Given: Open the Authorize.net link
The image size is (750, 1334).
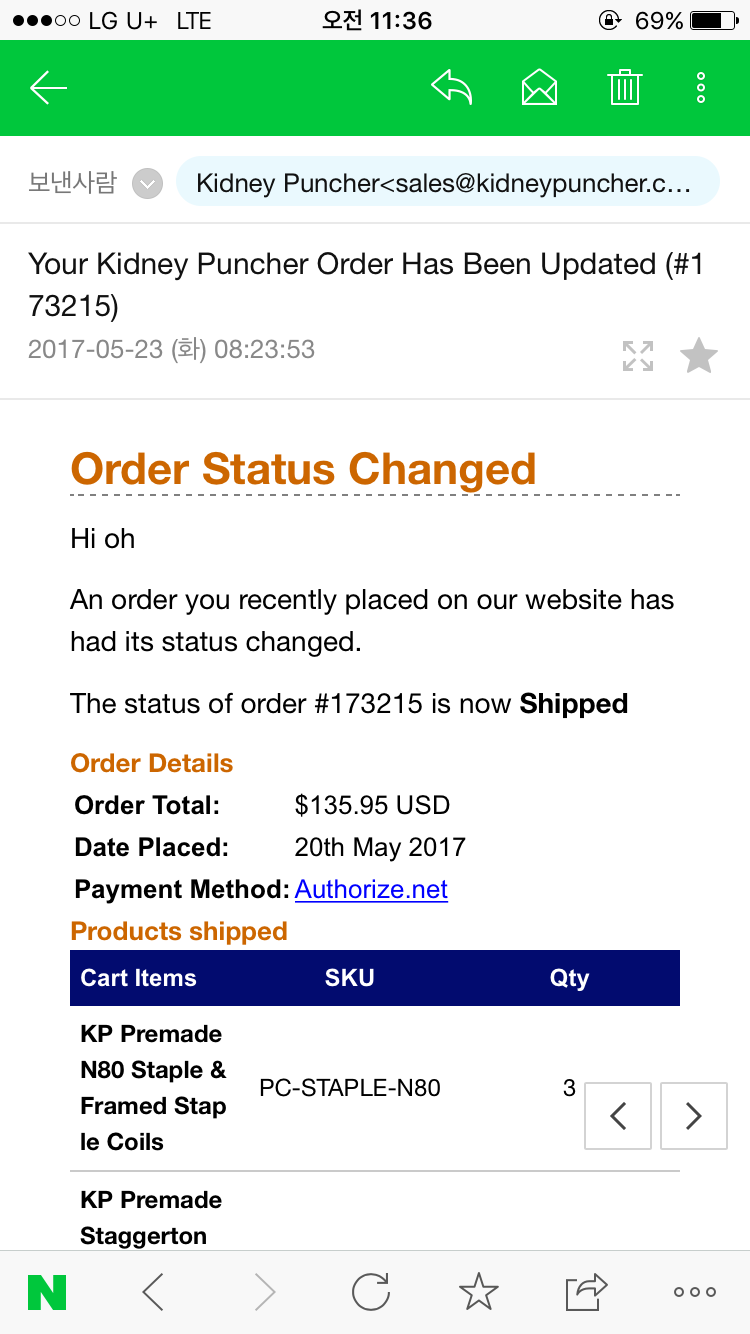Looking at the screenshot, I should point(371,889).
